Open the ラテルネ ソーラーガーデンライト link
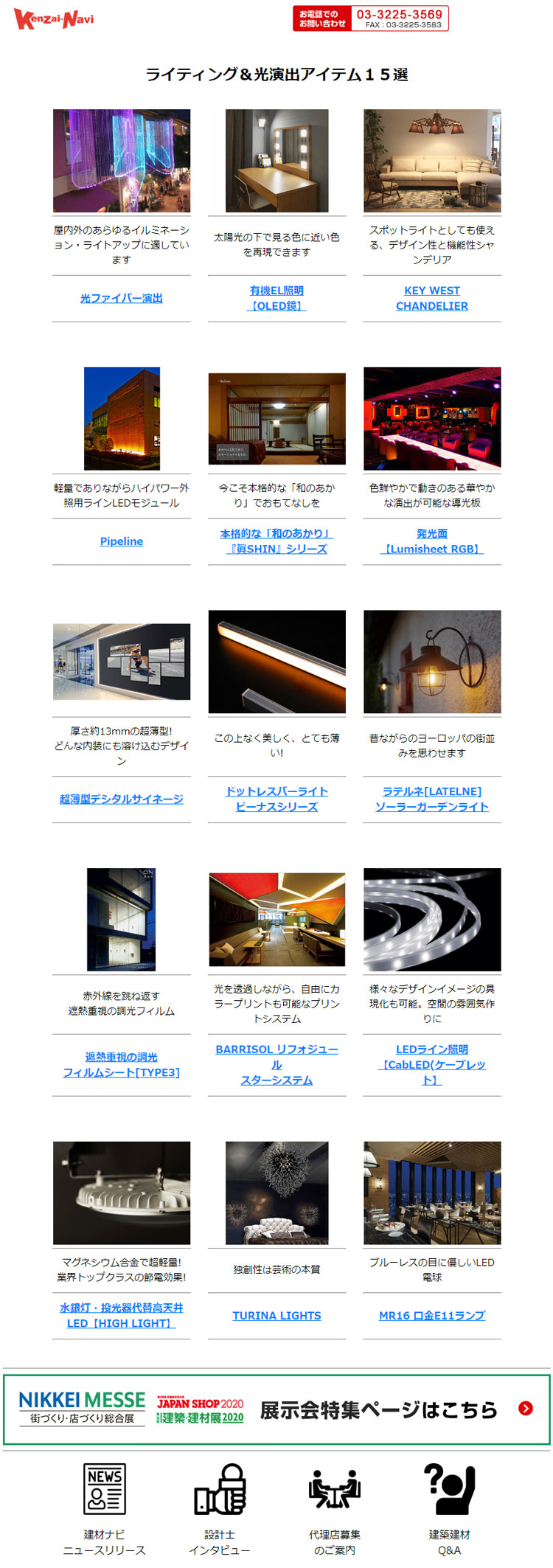Screen dimensions: 553x1568 432,799
